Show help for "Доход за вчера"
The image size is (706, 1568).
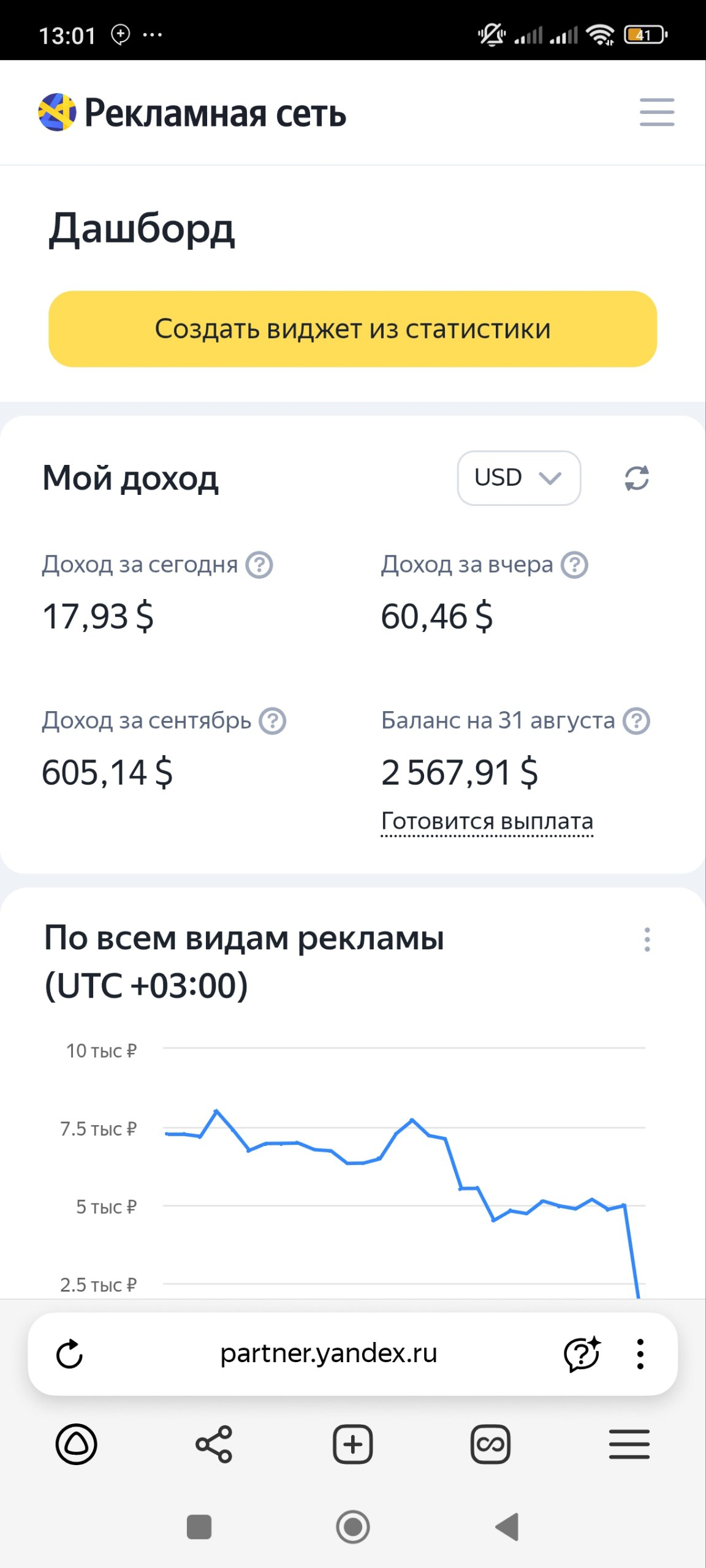pyautogui.click(x=575, y=565)
